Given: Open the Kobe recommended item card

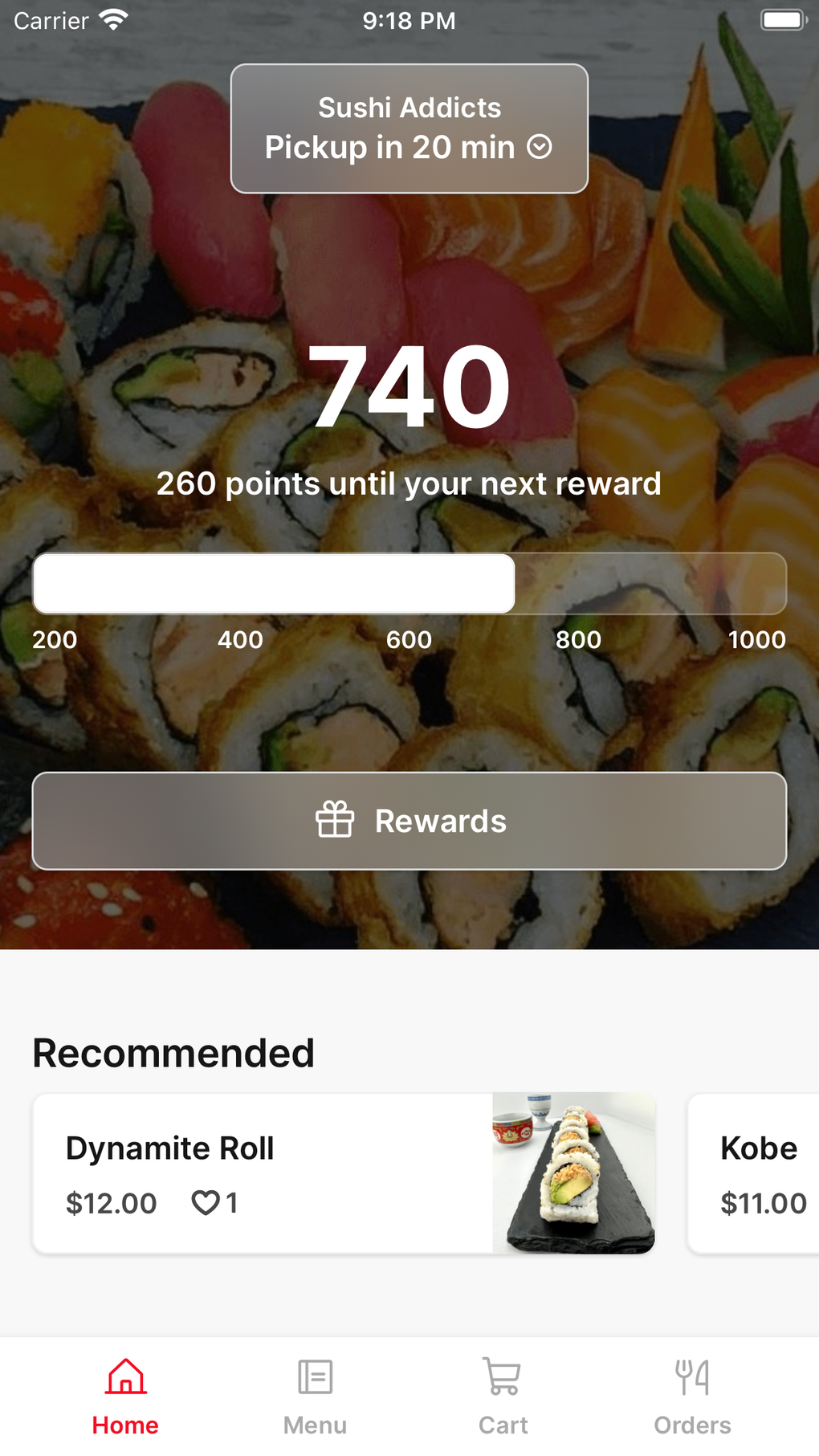Looking at the screenshot, I should pos(755,1173).
